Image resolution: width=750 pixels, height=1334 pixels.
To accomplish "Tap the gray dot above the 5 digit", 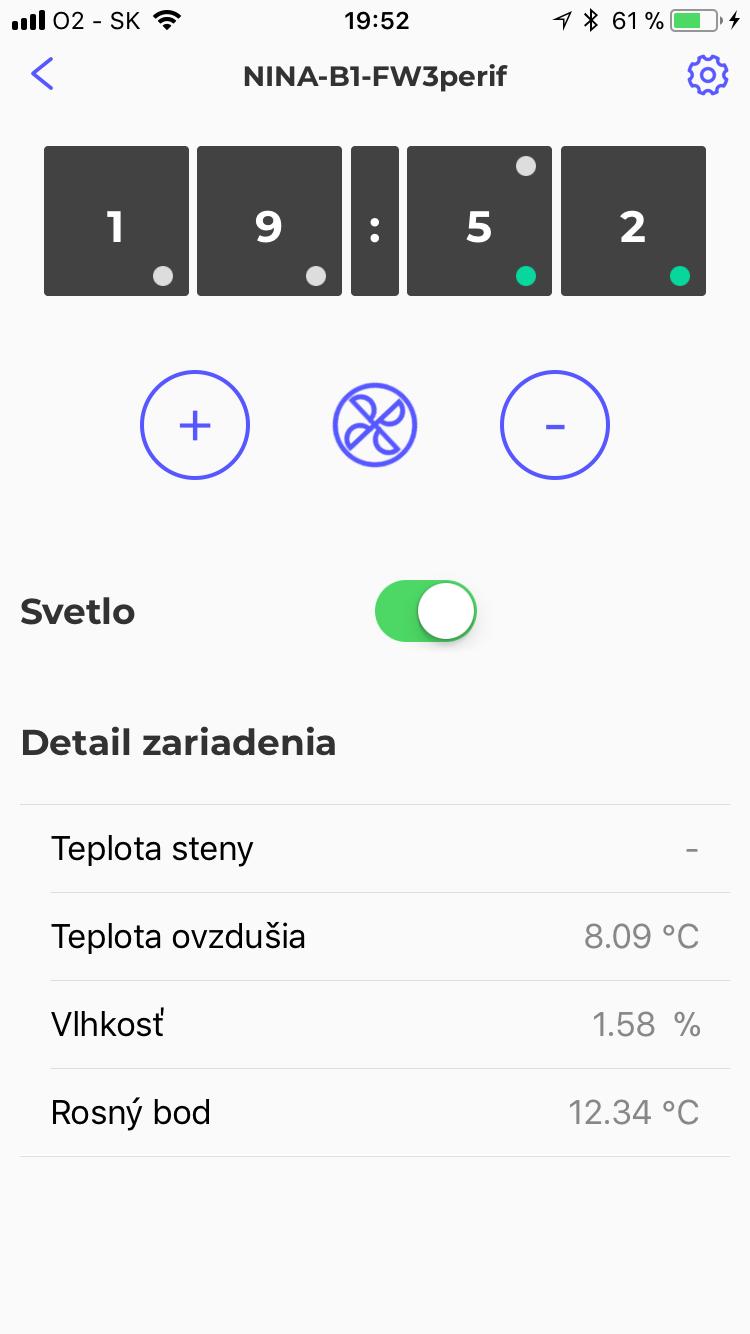I will [526, 167].
